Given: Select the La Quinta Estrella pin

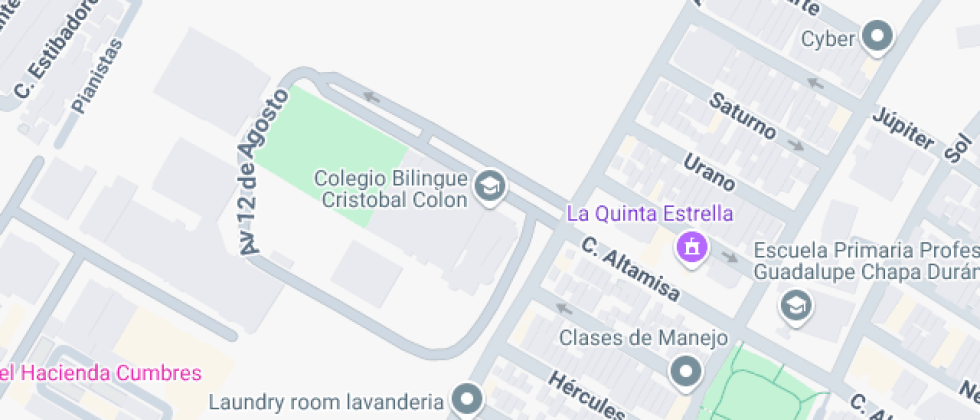Looking at the screenshot, I should (691, 249).
